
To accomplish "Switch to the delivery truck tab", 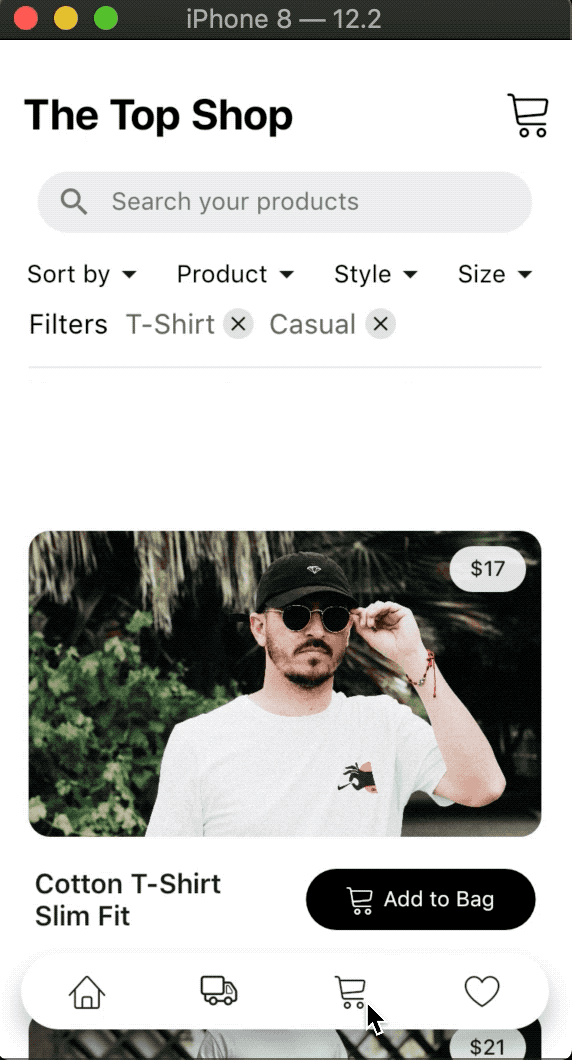I will [x=219, y=990].
